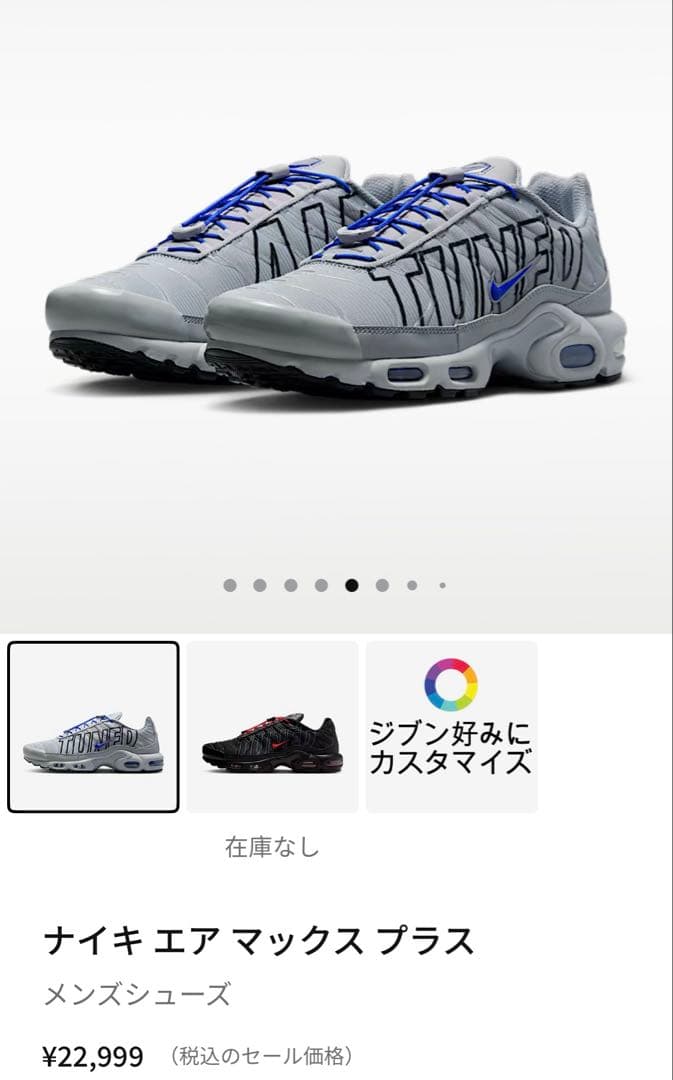This screenshot has width=673, height=1080.
Task: Open the ジブン好みにカスタマイズ customize option
Action: [x=451, y=727]
